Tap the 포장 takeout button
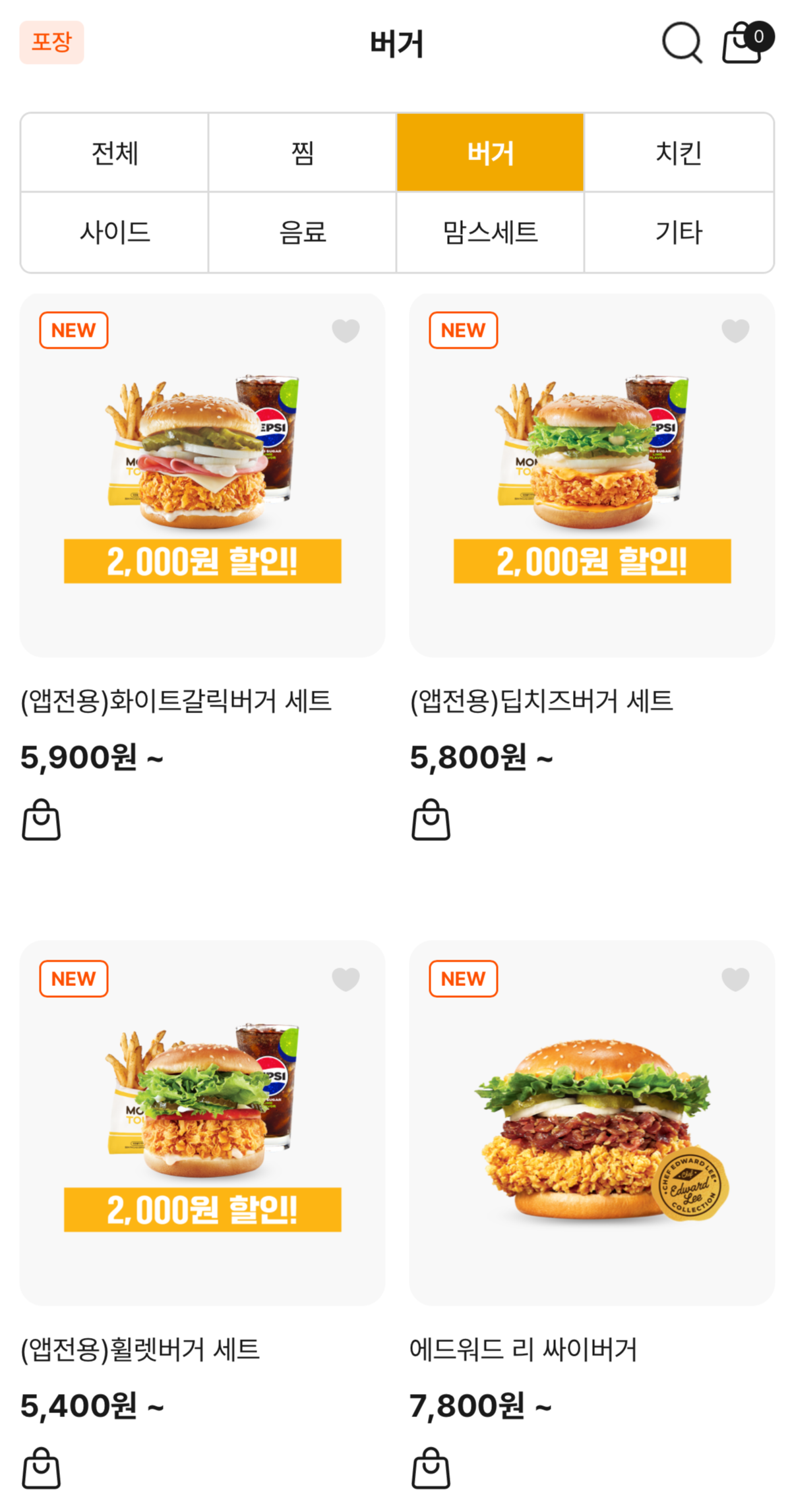 pyautogui.click(x=51, y=42)
